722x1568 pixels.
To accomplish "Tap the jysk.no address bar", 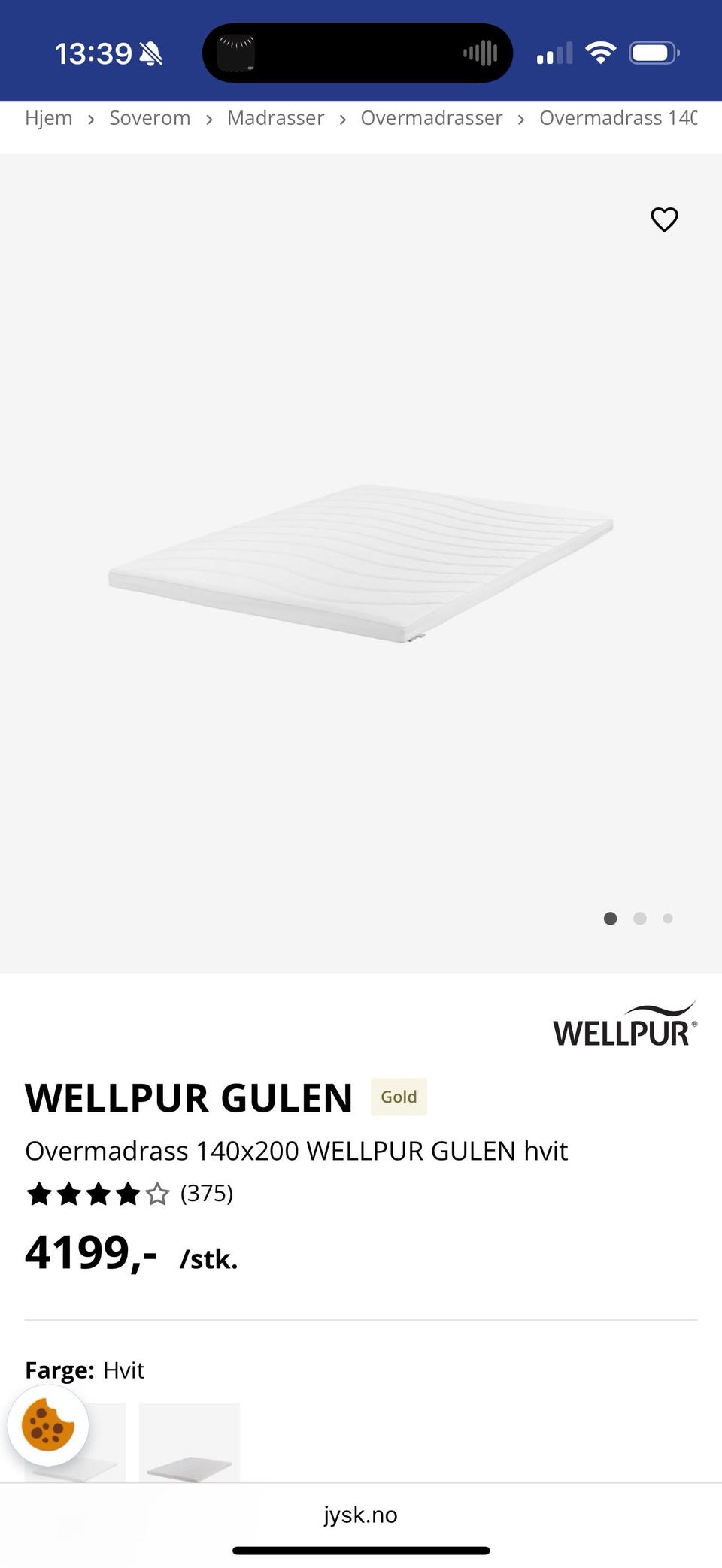I will [361, 1515].
